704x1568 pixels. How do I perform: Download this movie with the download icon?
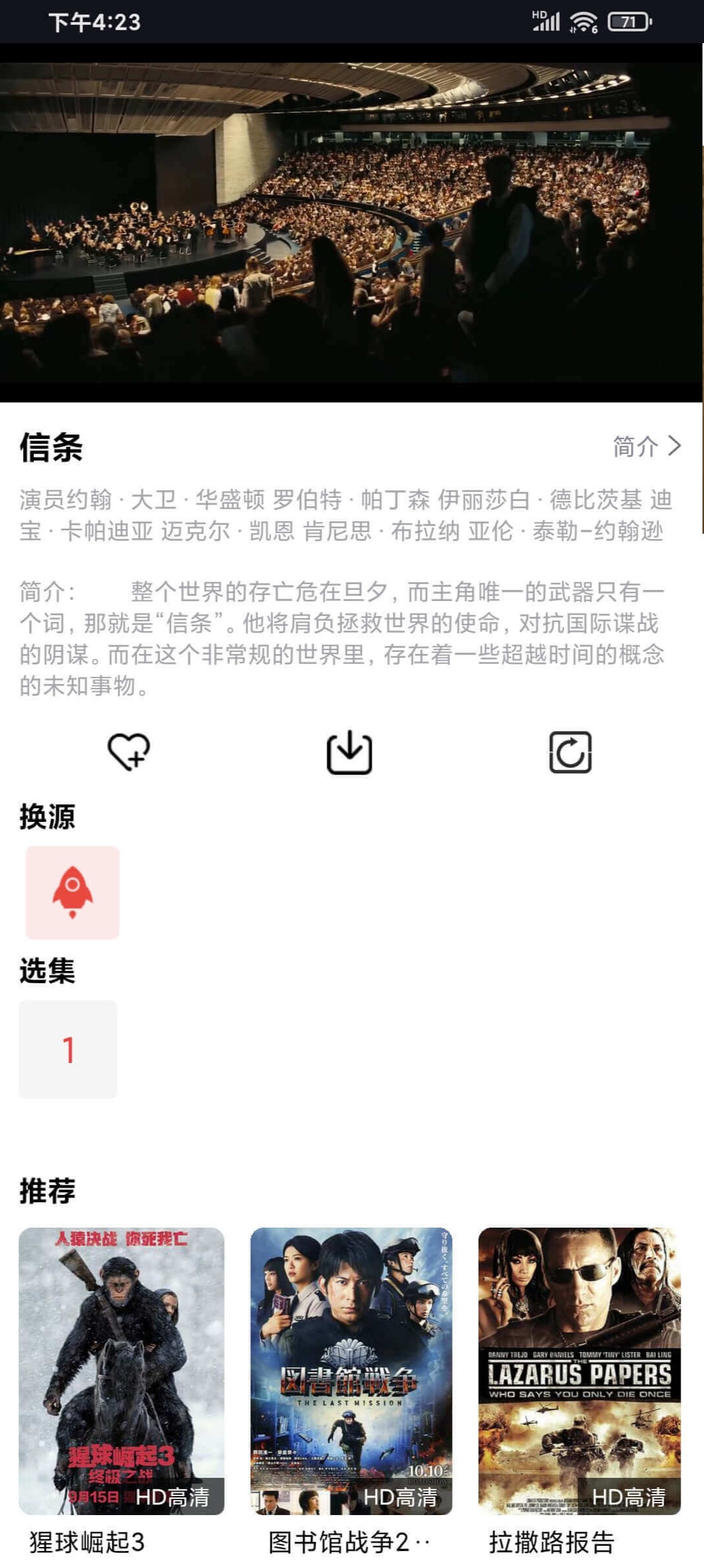(x=349, y=752)
